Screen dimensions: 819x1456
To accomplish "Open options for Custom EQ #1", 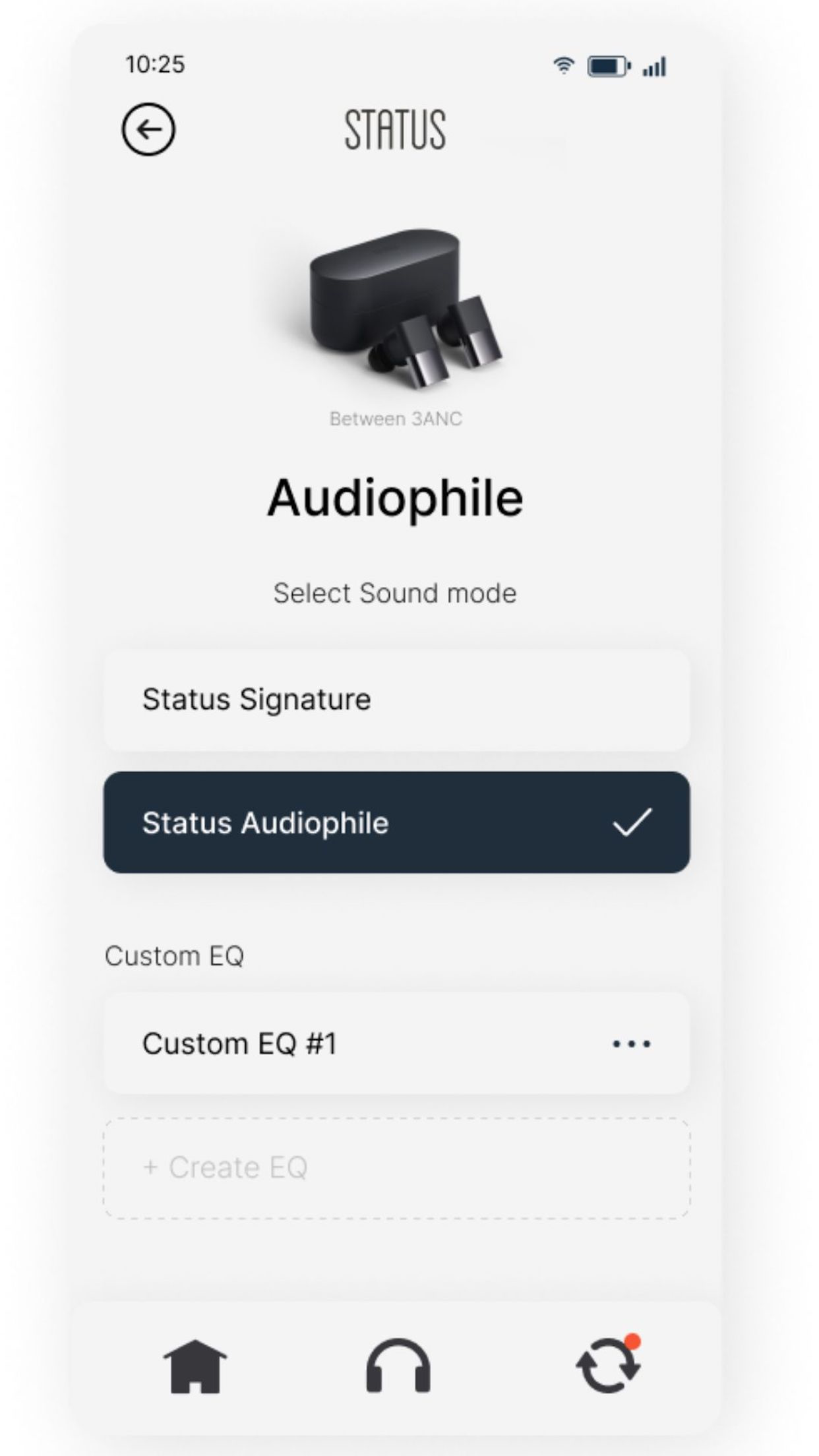I will [630, 1044].
